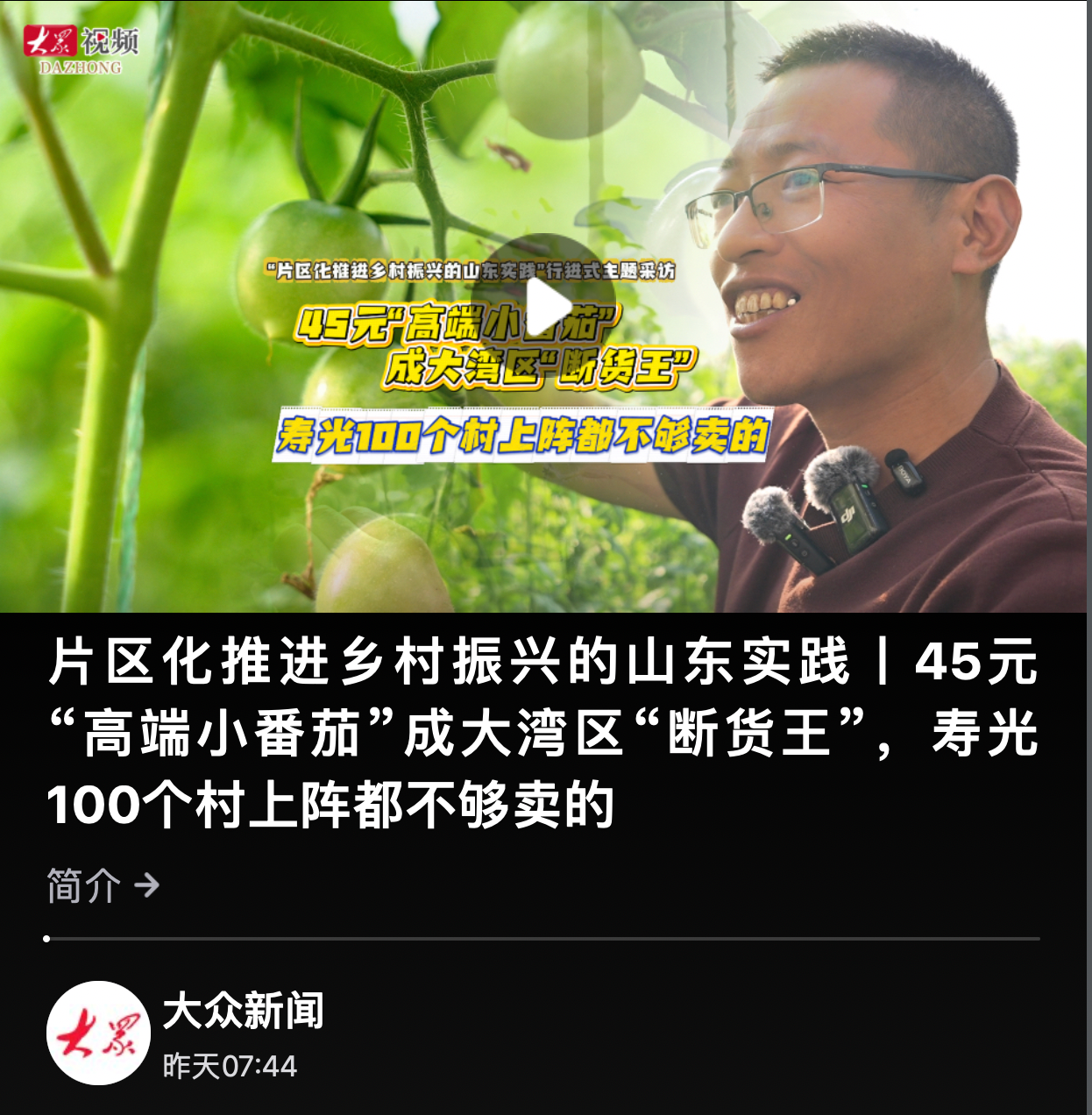1092x1115 pixels.
Task: Tap the video progress bar
Action: pos(543,939)
